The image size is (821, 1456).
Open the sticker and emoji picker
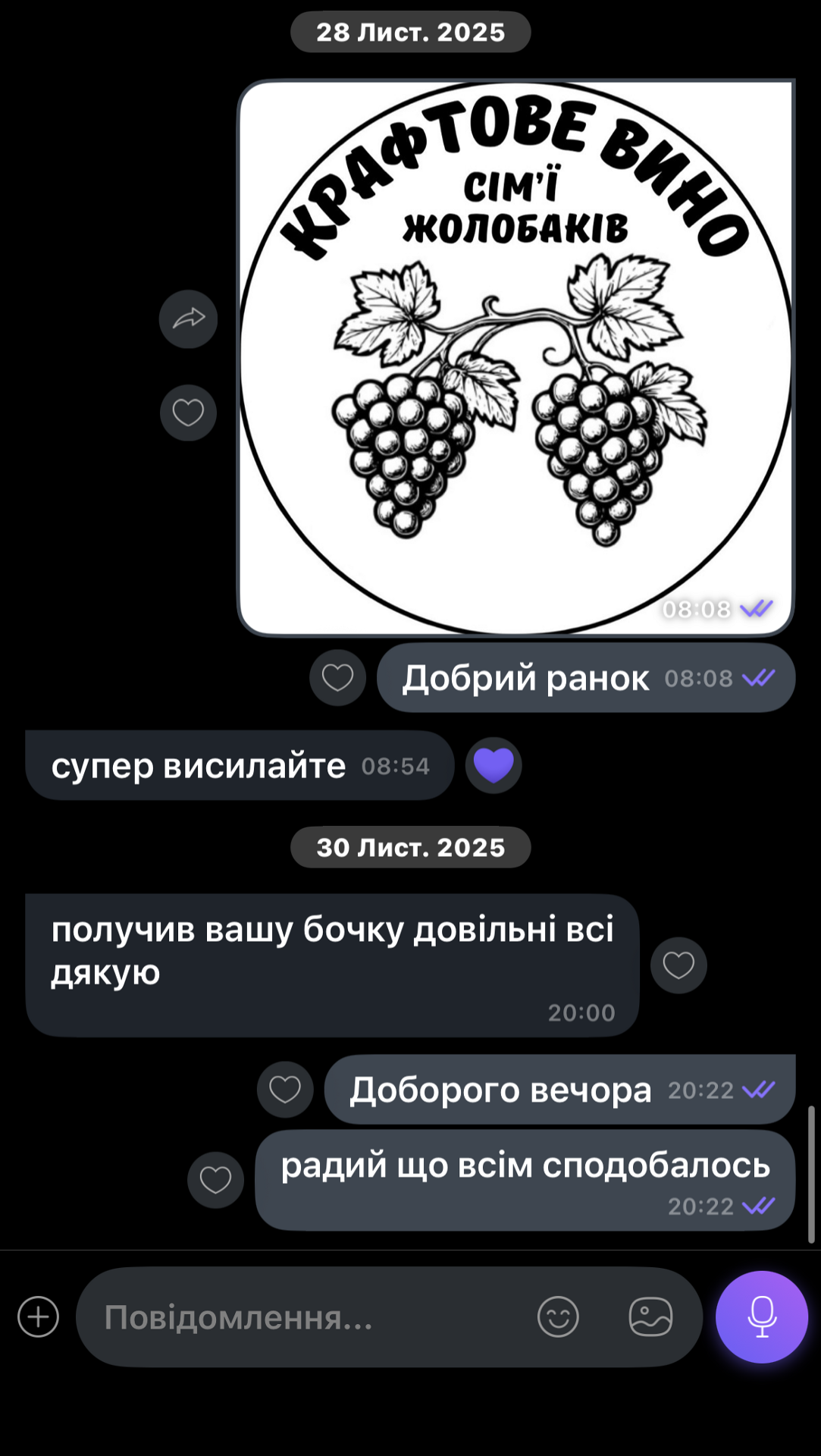558,1316
